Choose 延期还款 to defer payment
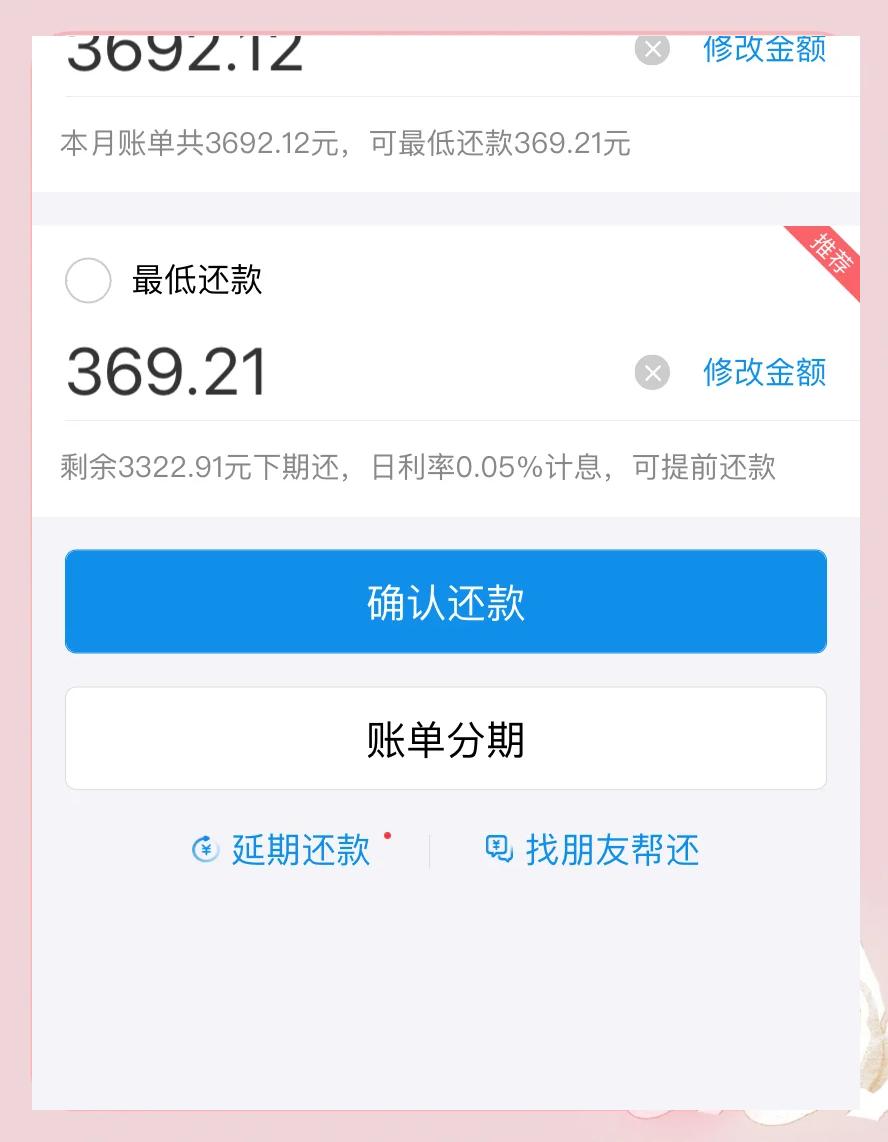888x1142 pixels. [x=300, y=850]
